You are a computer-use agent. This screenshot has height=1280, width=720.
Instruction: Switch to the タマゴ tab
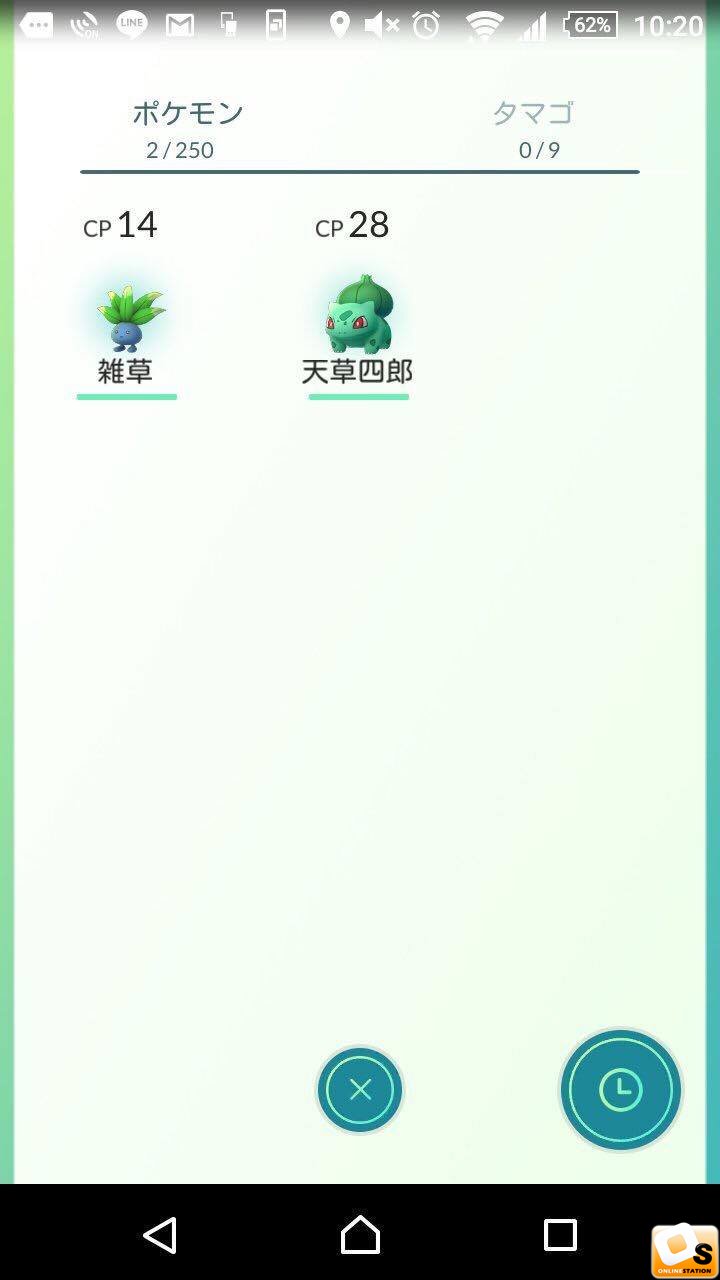pyautogui.click(x=533, y=129)
